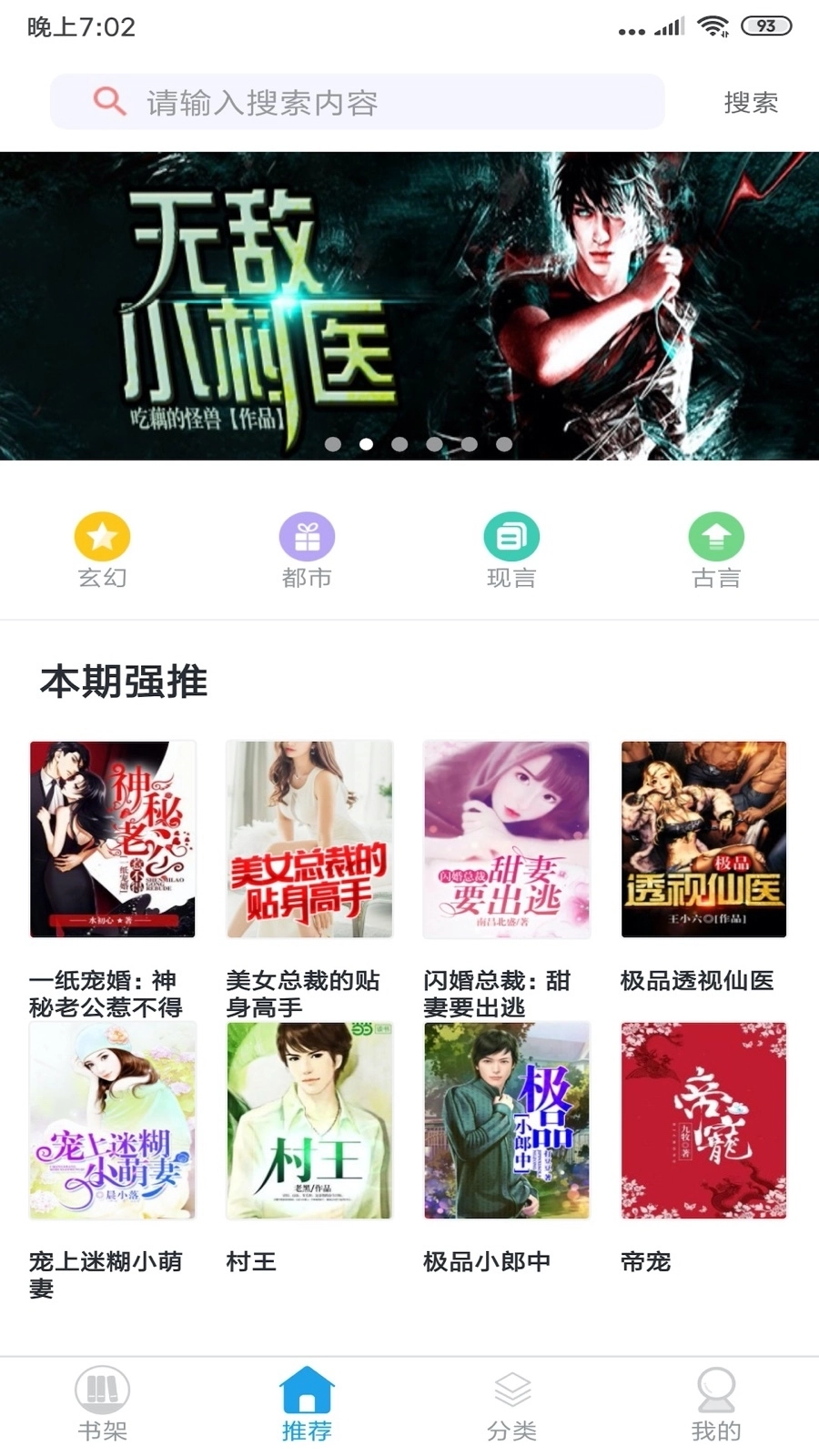Screen dimensions: 819x1456
Task: Tap the search input field
Action: pos(364,101)
